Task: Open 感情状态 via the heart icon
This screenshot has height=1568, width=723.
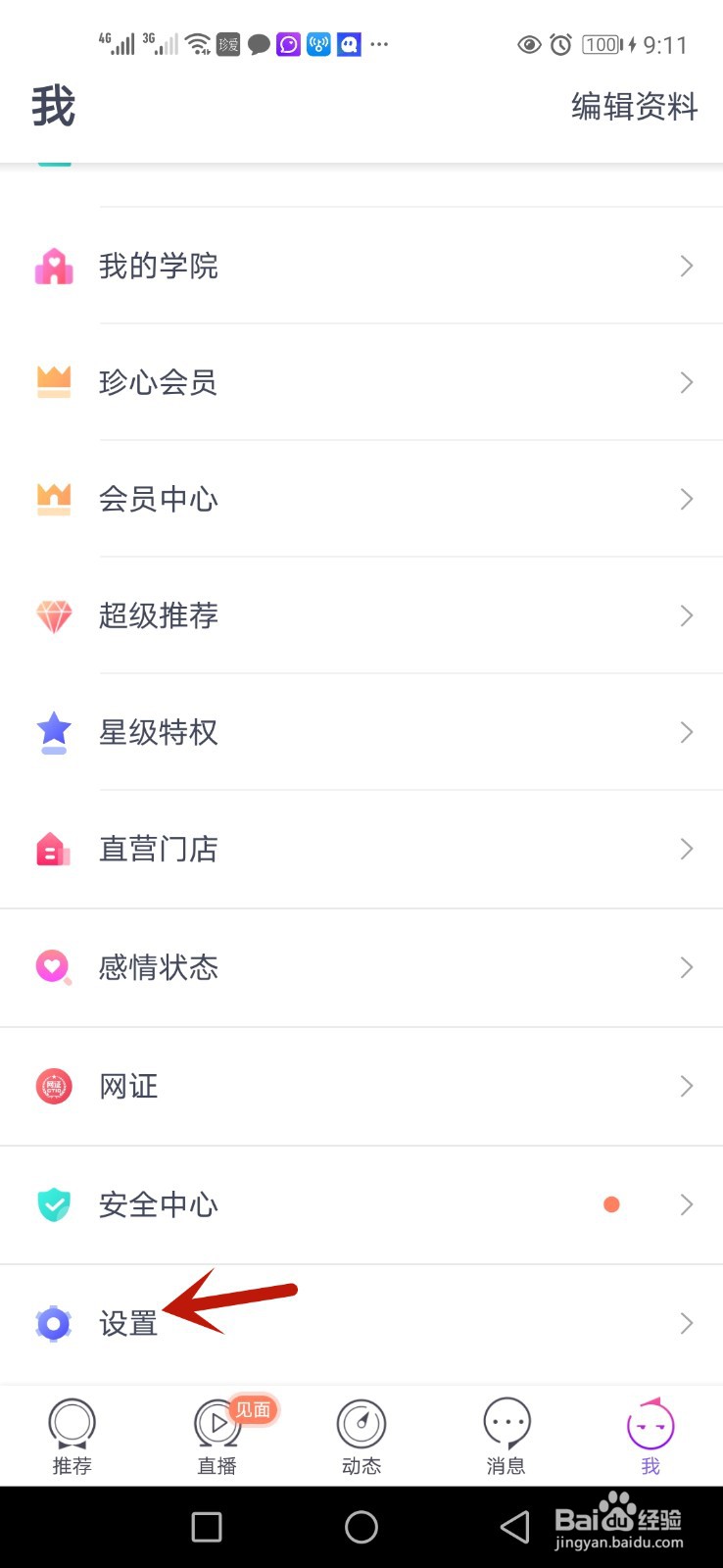Action: (54, 967)
